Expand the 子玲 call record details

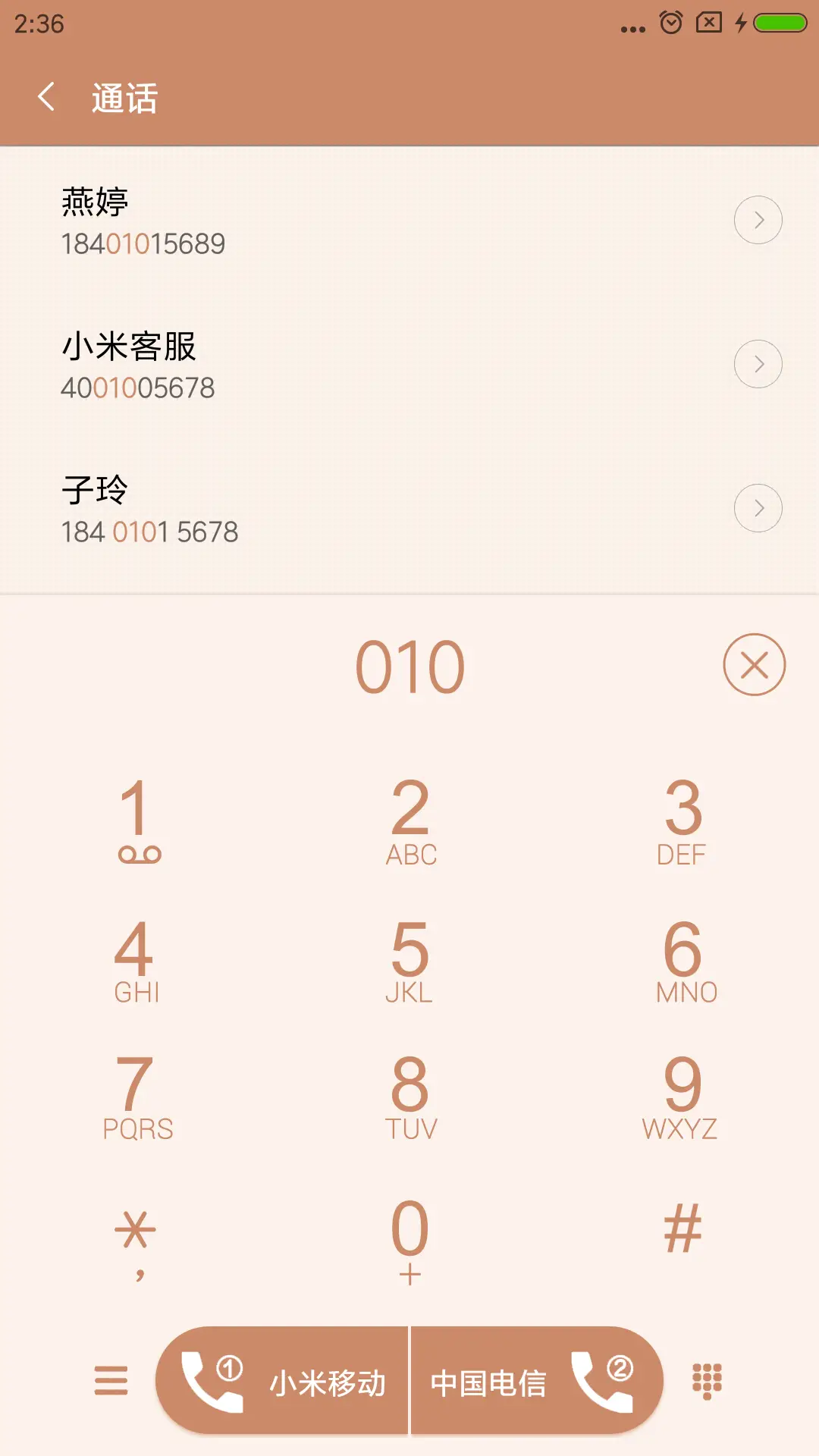tap(758, 508)
